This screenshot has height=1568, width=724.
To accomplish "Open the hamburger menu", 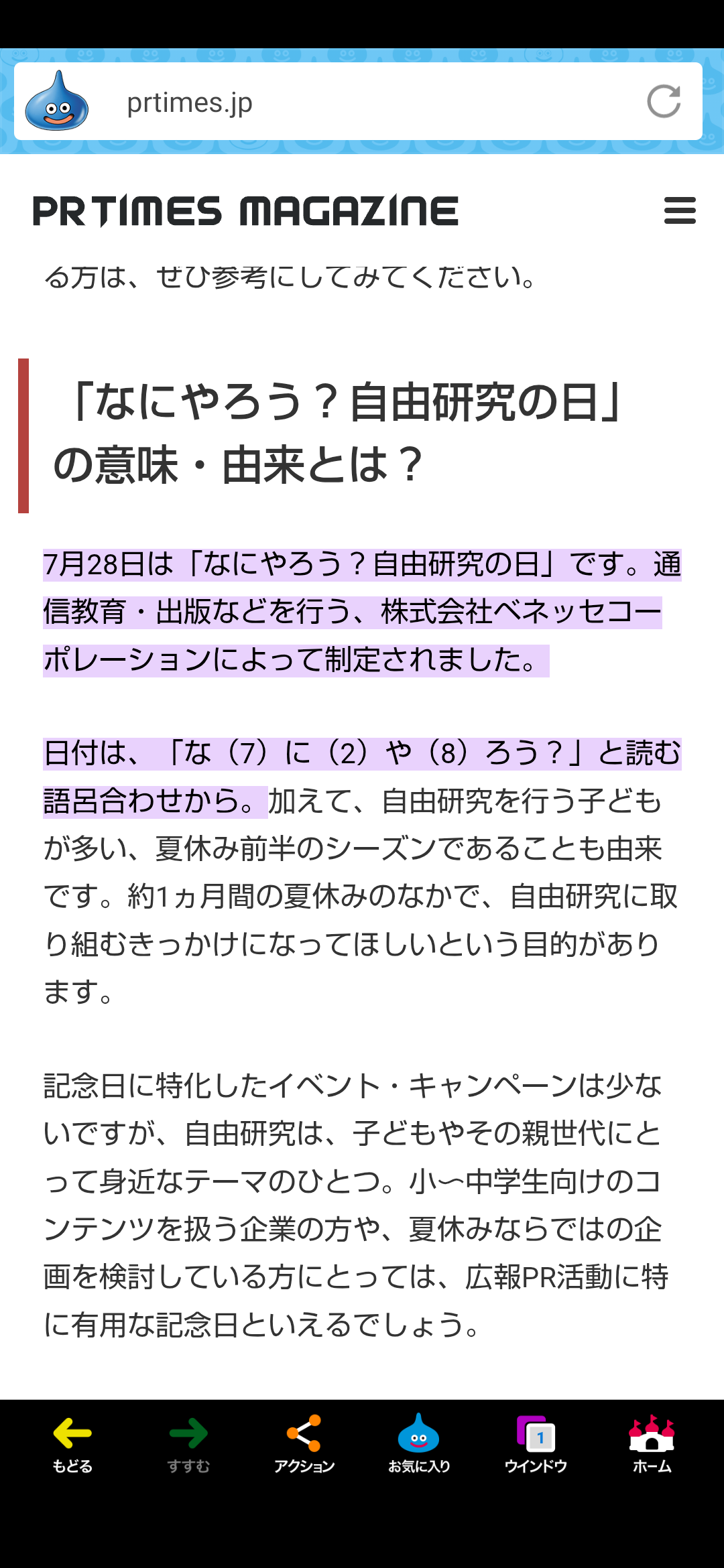I will [680, 210].
